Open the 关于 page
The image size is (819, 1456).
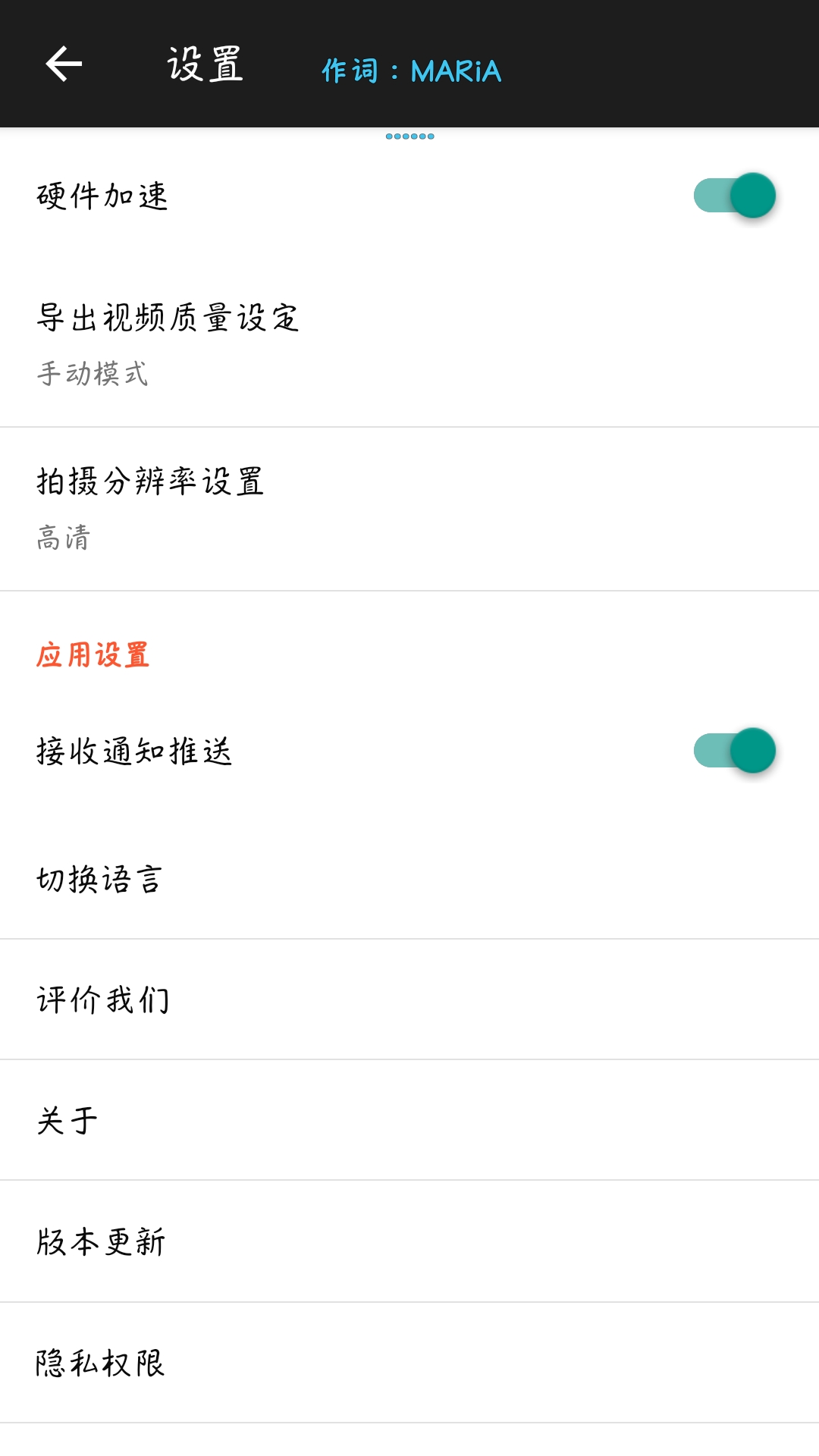click(x=409, y=1120)
